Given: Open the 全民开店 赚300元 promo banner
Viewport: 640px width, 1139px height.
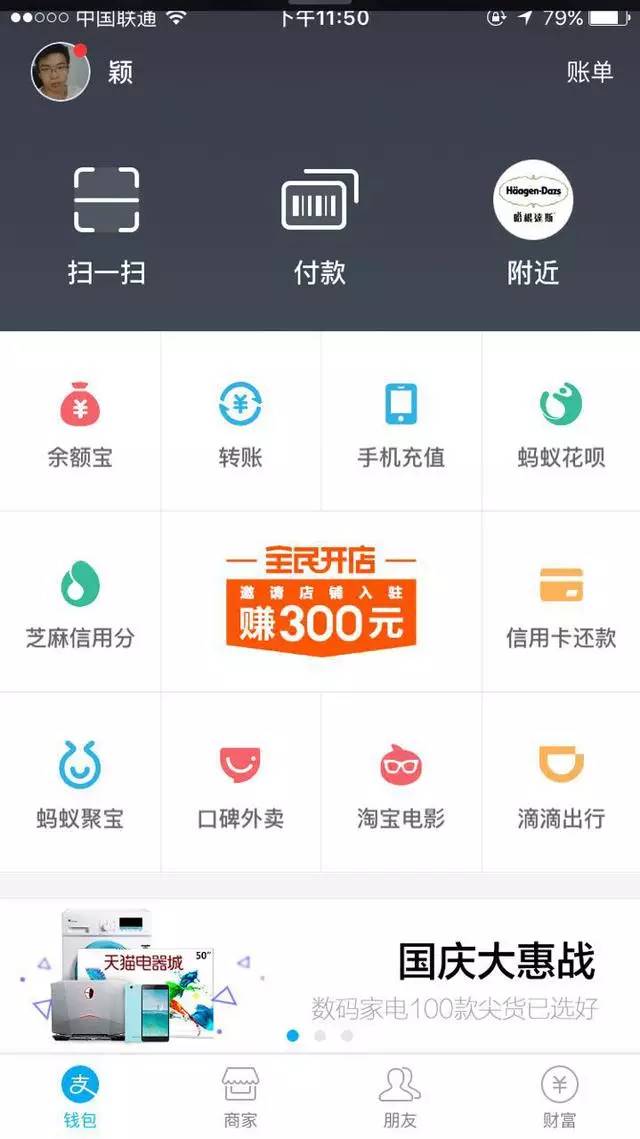Looking at the screenshot, I should pos(321,602).
